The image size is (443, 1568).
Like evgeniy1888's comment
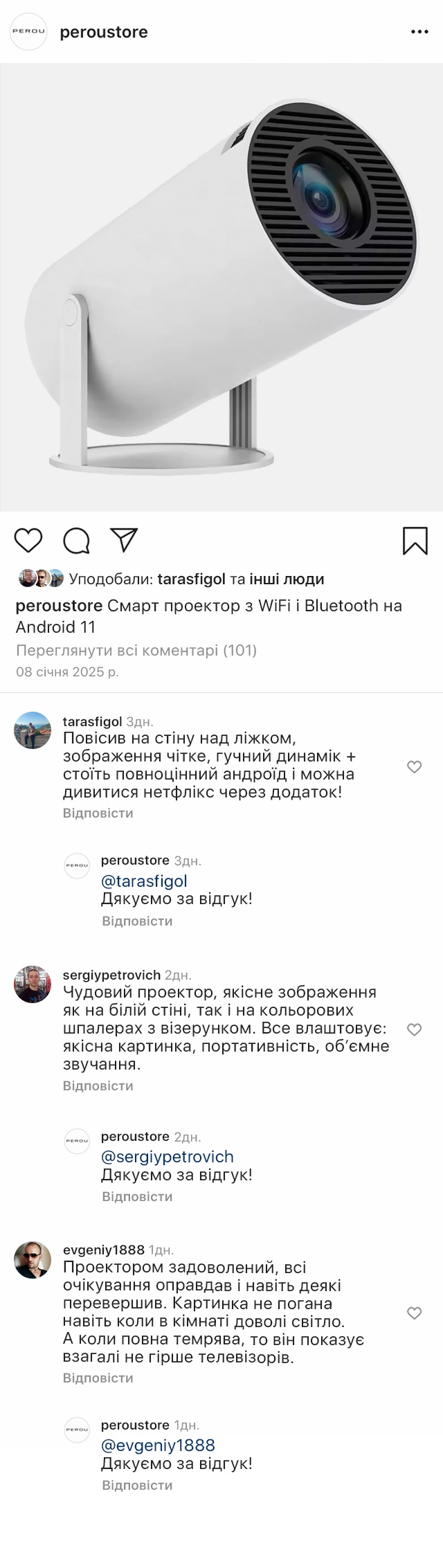(x=414, y=1313)
